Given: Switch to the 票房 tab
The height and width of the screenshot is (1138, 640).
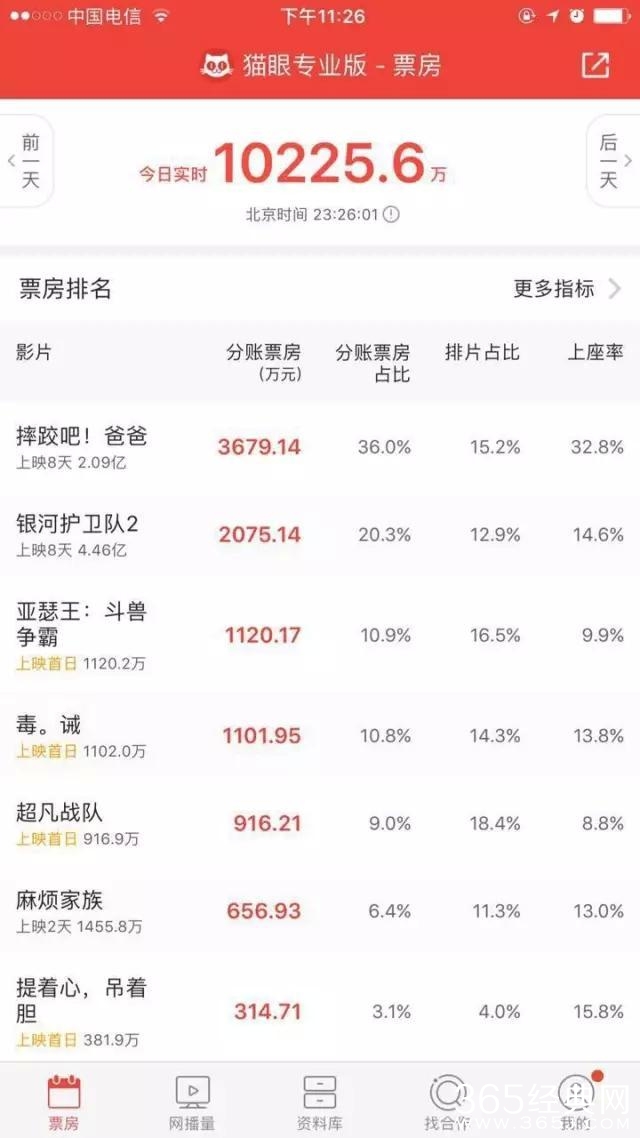Looking at the screenshot, I should click(64, 1101).
